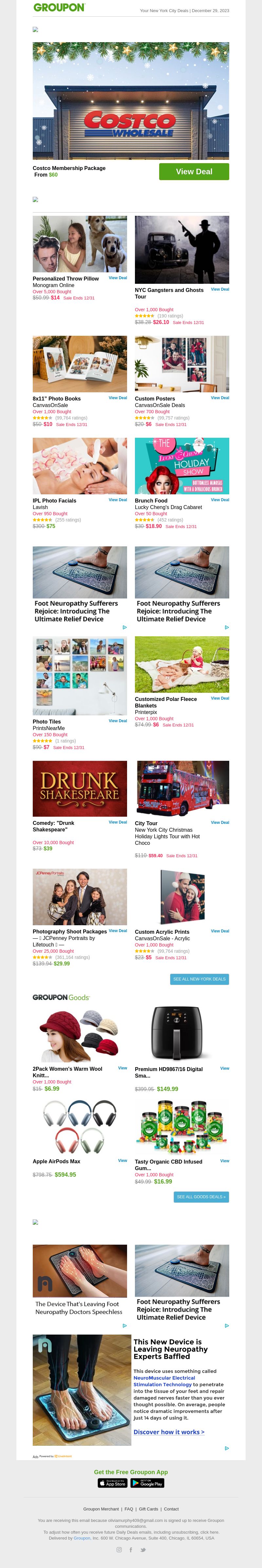Tap See All New-York Deals button
The width and height of the screenshot is (262, 1568).
click(x=199, y=980)
